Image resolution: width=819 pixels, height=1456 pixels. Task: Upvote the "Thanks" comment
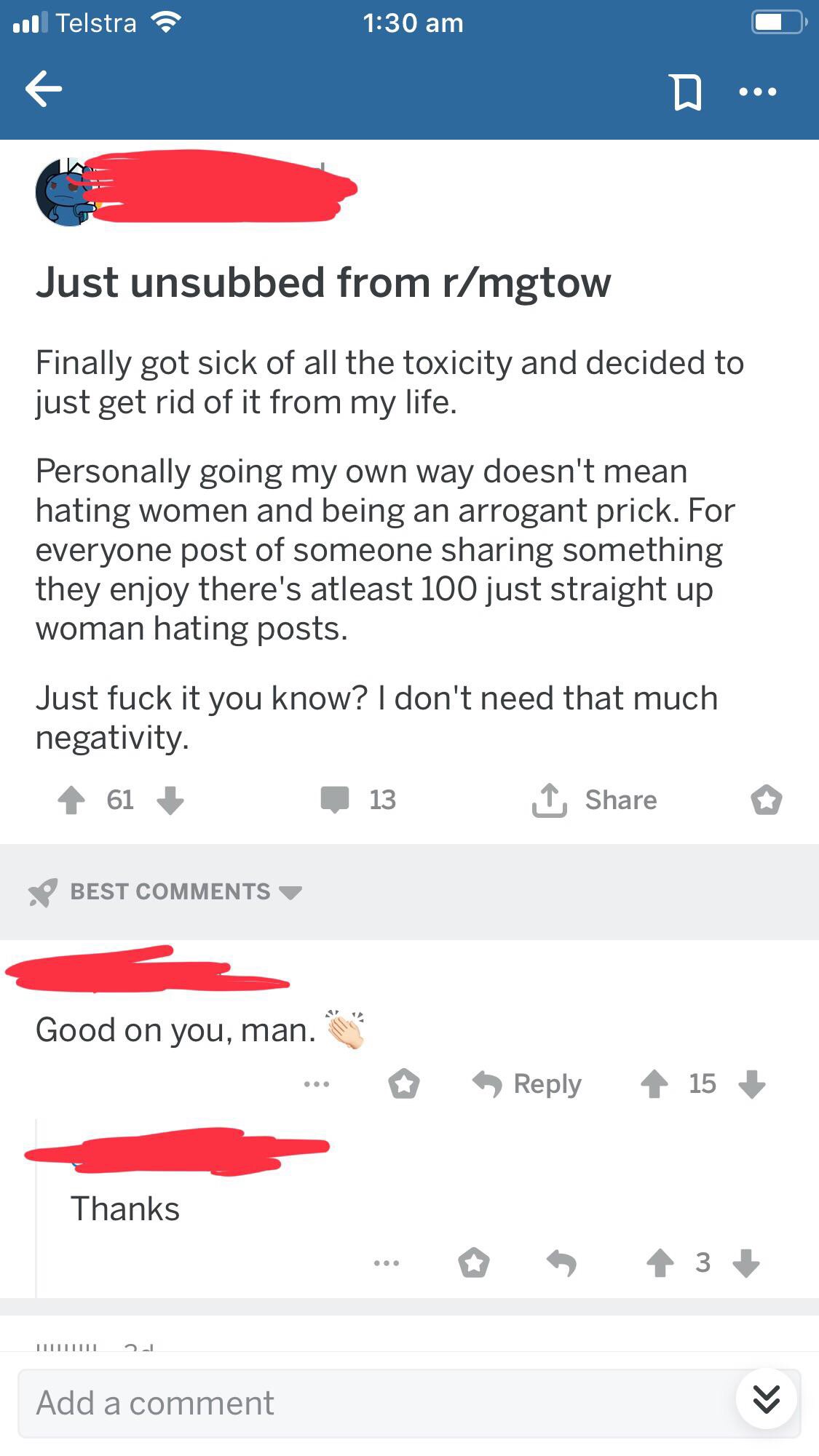(x=660, y=1262)
